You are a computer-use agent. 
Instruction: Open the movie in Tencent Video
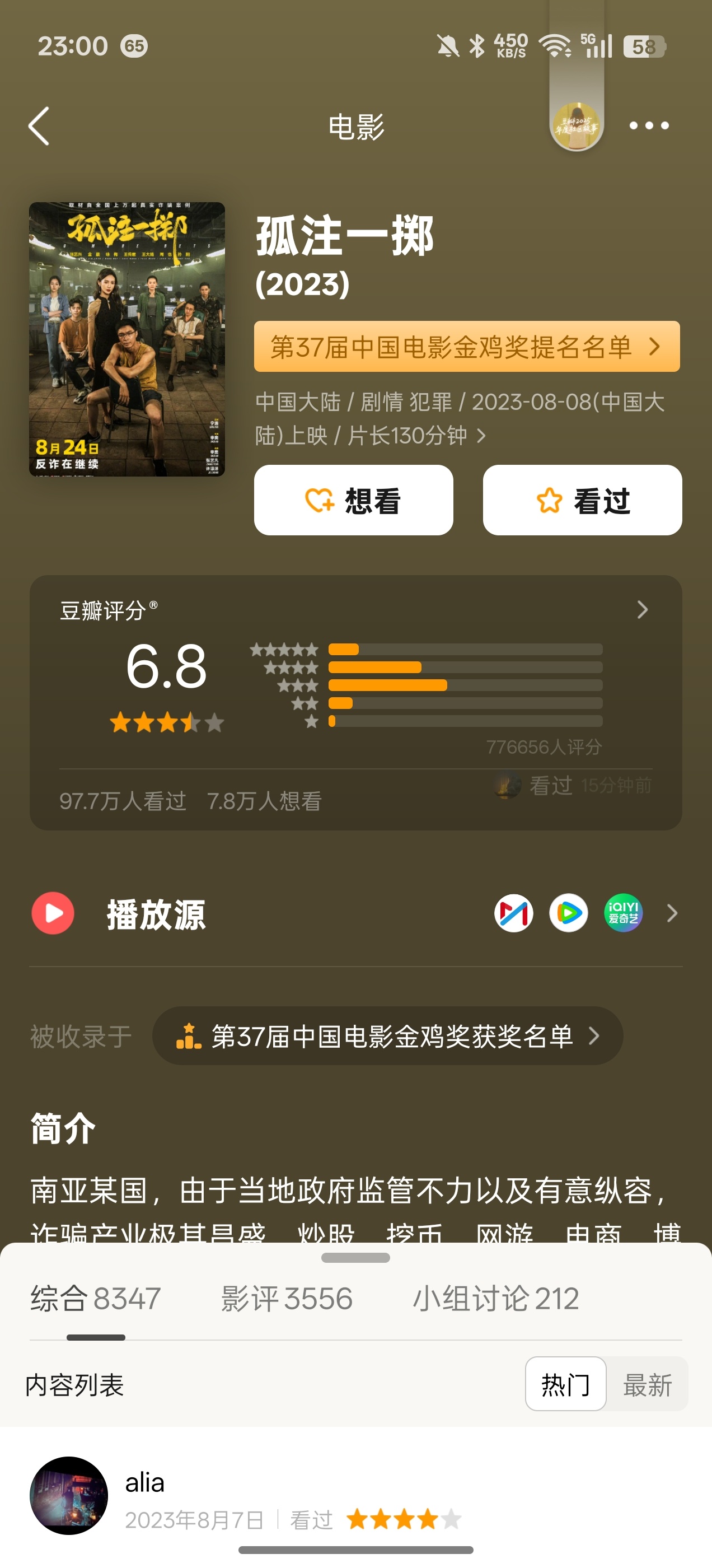568,912
